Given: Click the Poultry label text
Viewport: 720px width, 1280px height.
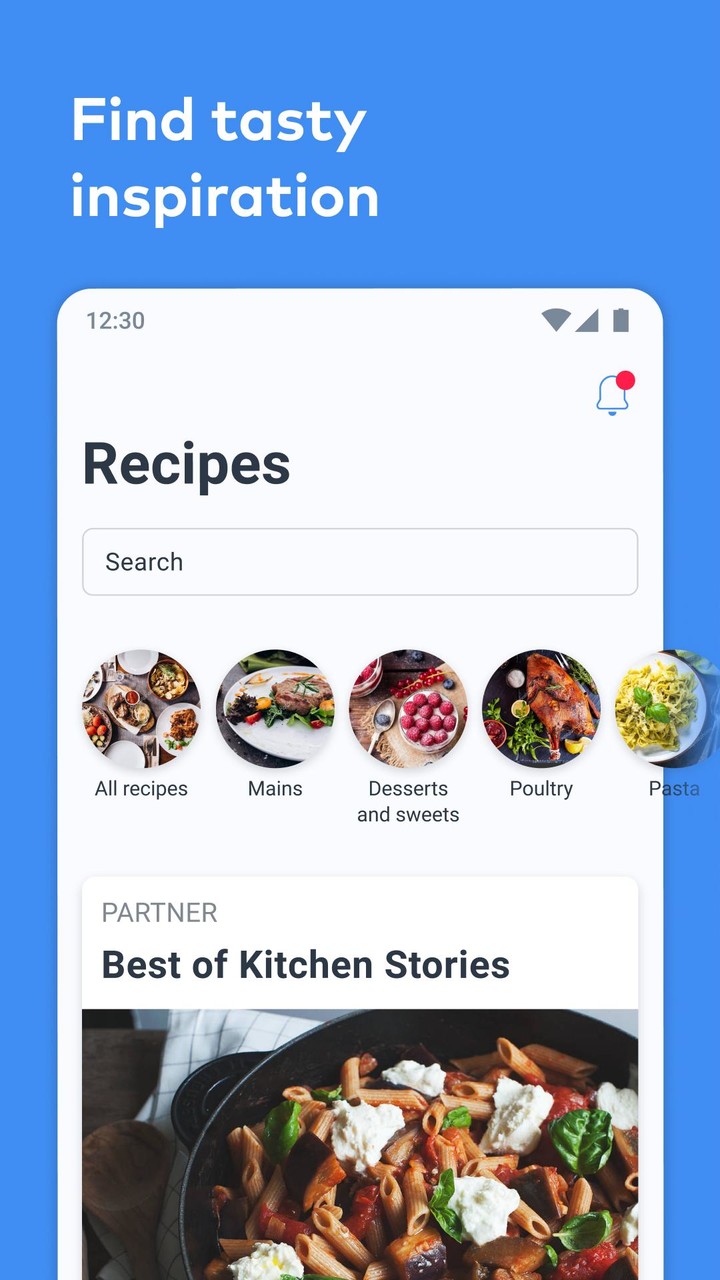Looking at the screenshot, I should click(541, 788).
